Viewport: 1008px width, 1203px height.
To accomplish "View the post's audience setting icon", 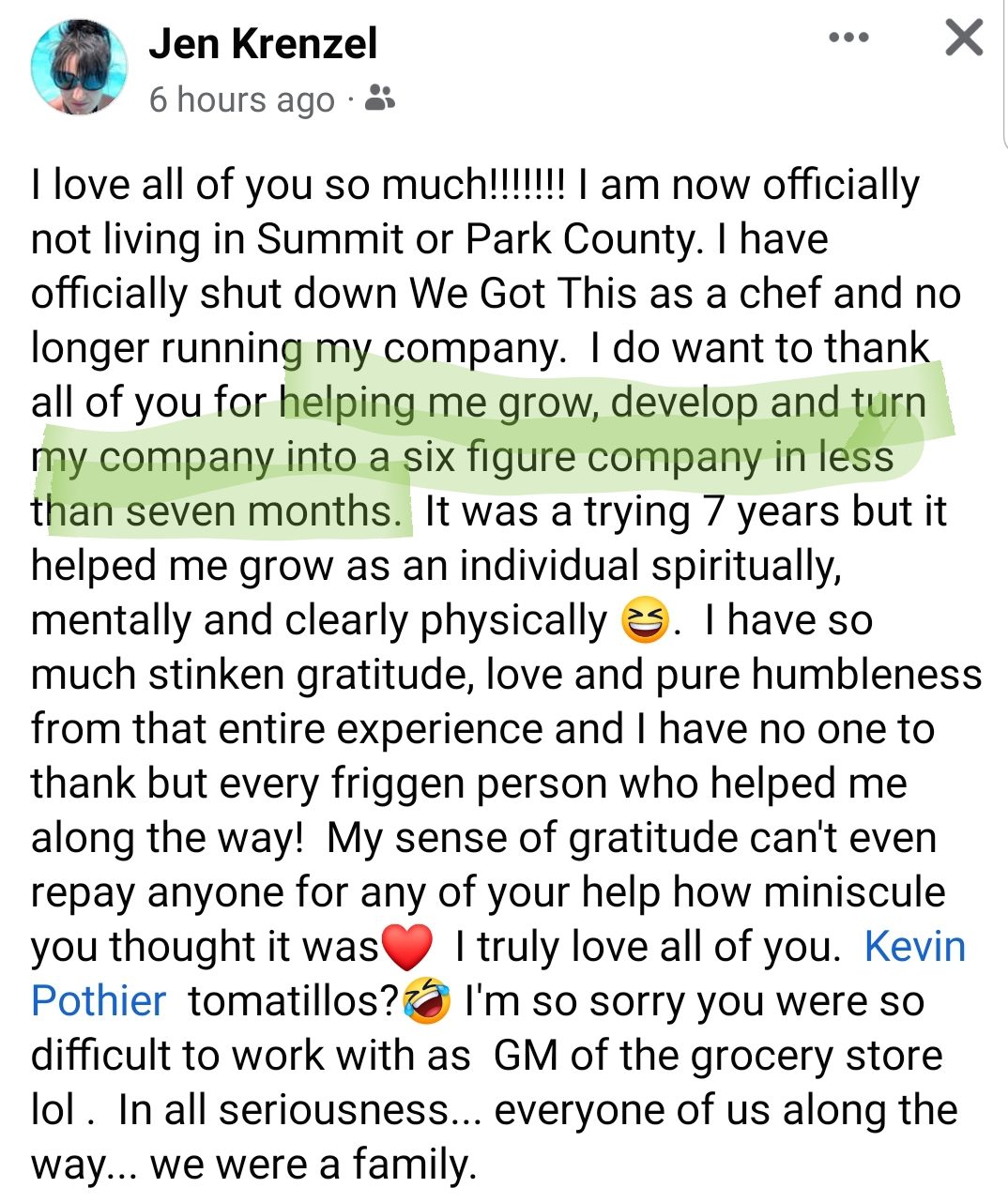I will 378,98.
